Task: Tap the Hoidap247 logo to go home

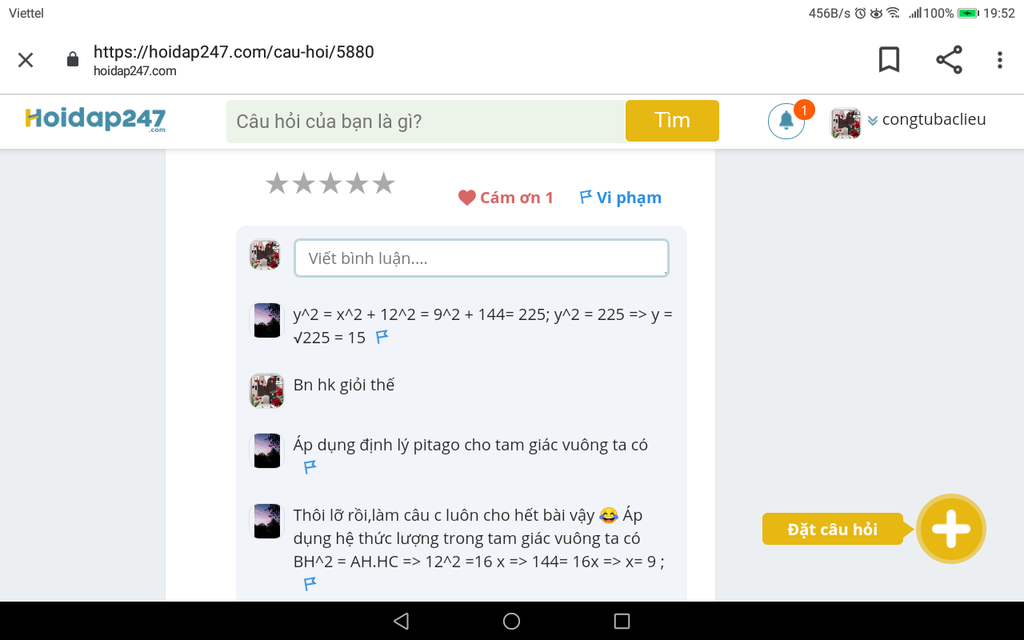Action: pyautogui.click(x=96, y=120)
